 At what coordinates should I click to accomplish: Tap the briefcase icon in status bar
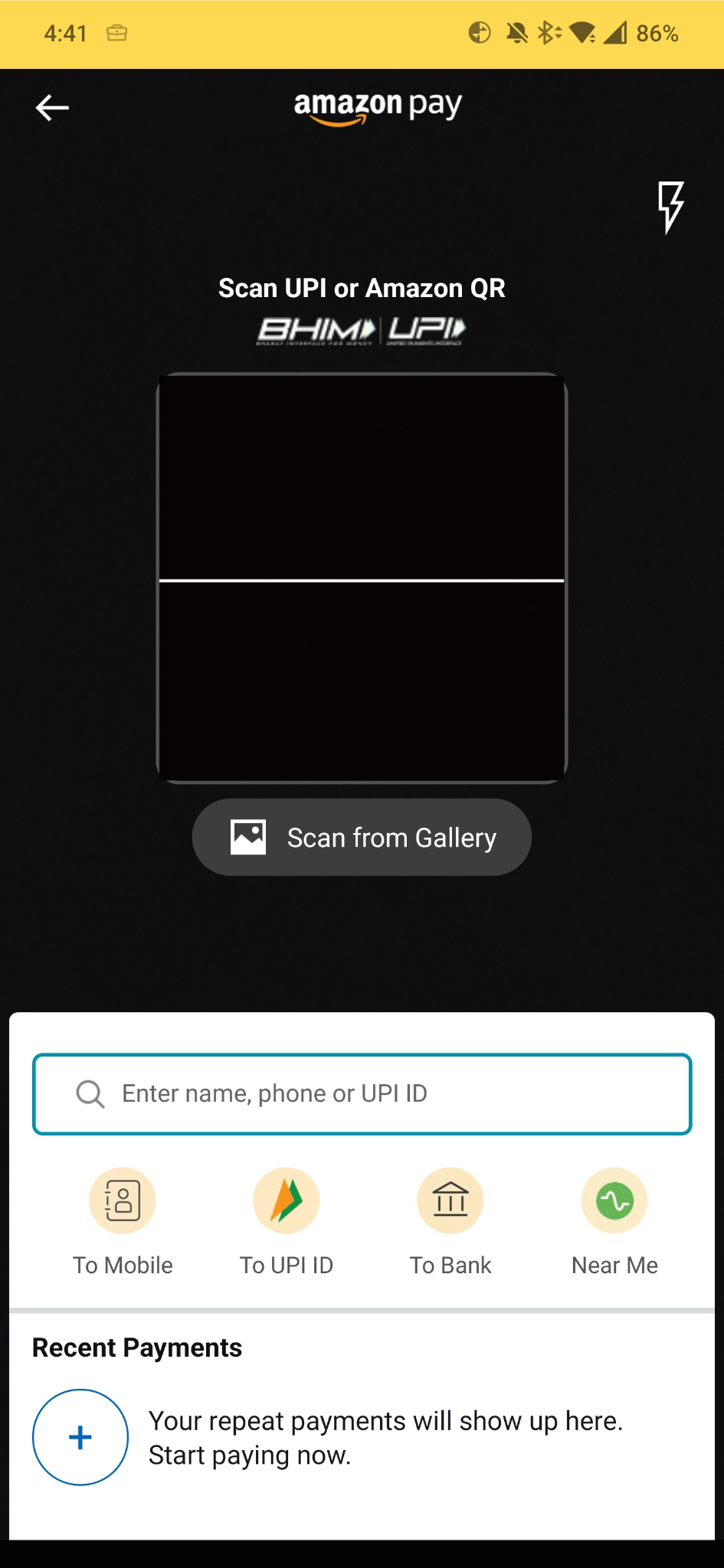tap(116, 33)
